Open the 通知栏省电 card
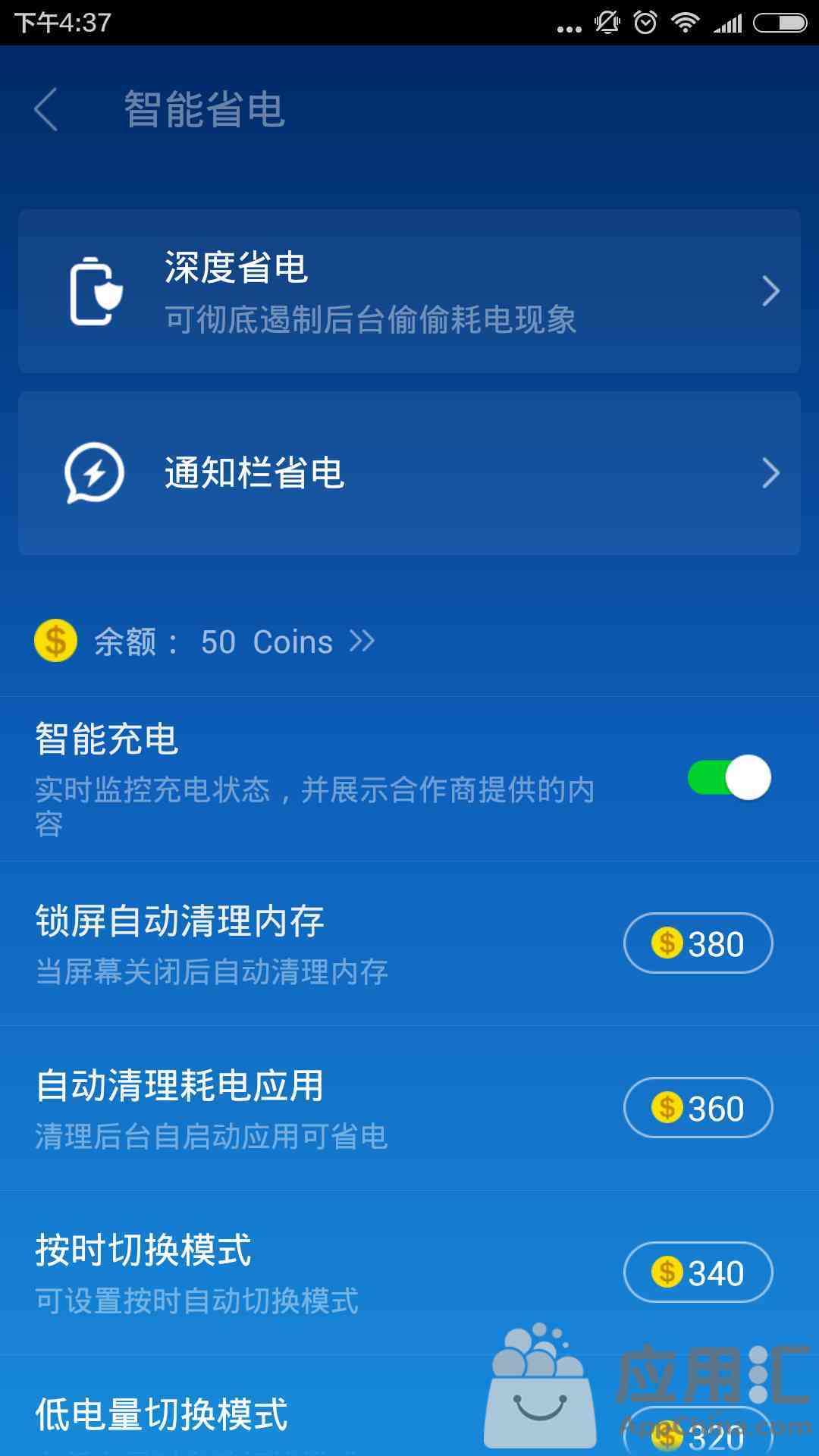Viewport: 819px width, 1456px height. pyautogui.click(x=409, y=473)
